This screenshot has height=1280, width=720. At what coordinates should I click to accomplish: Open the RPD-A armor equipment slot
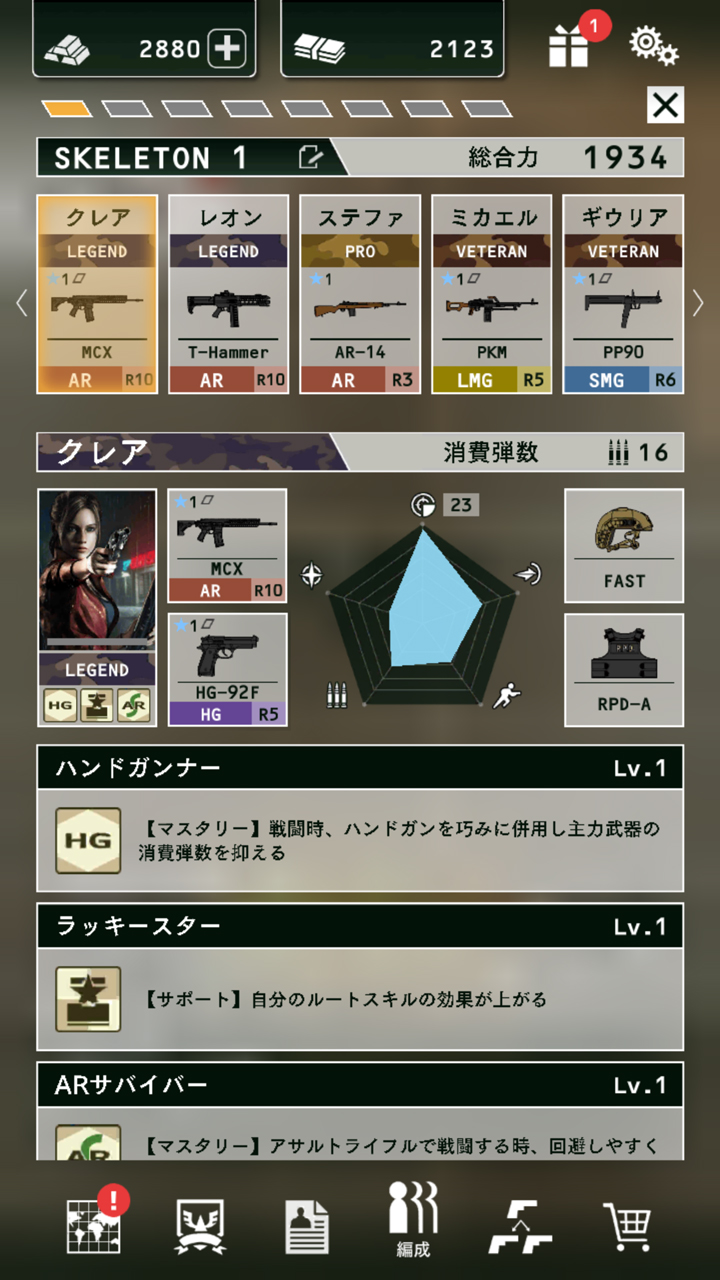pyautogui.click(x=624, y=670)
